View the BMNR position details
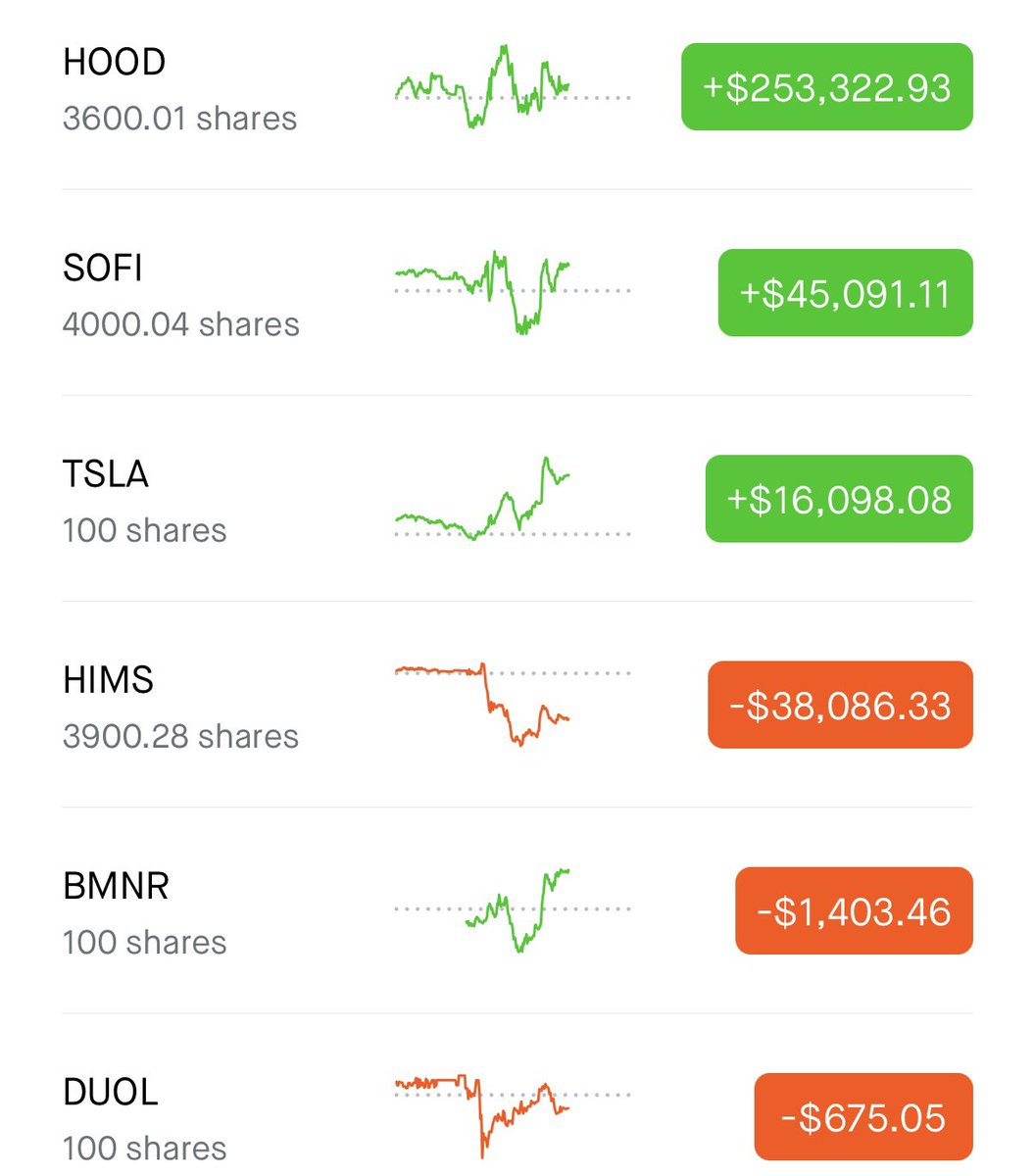 [x=145, y=912]
